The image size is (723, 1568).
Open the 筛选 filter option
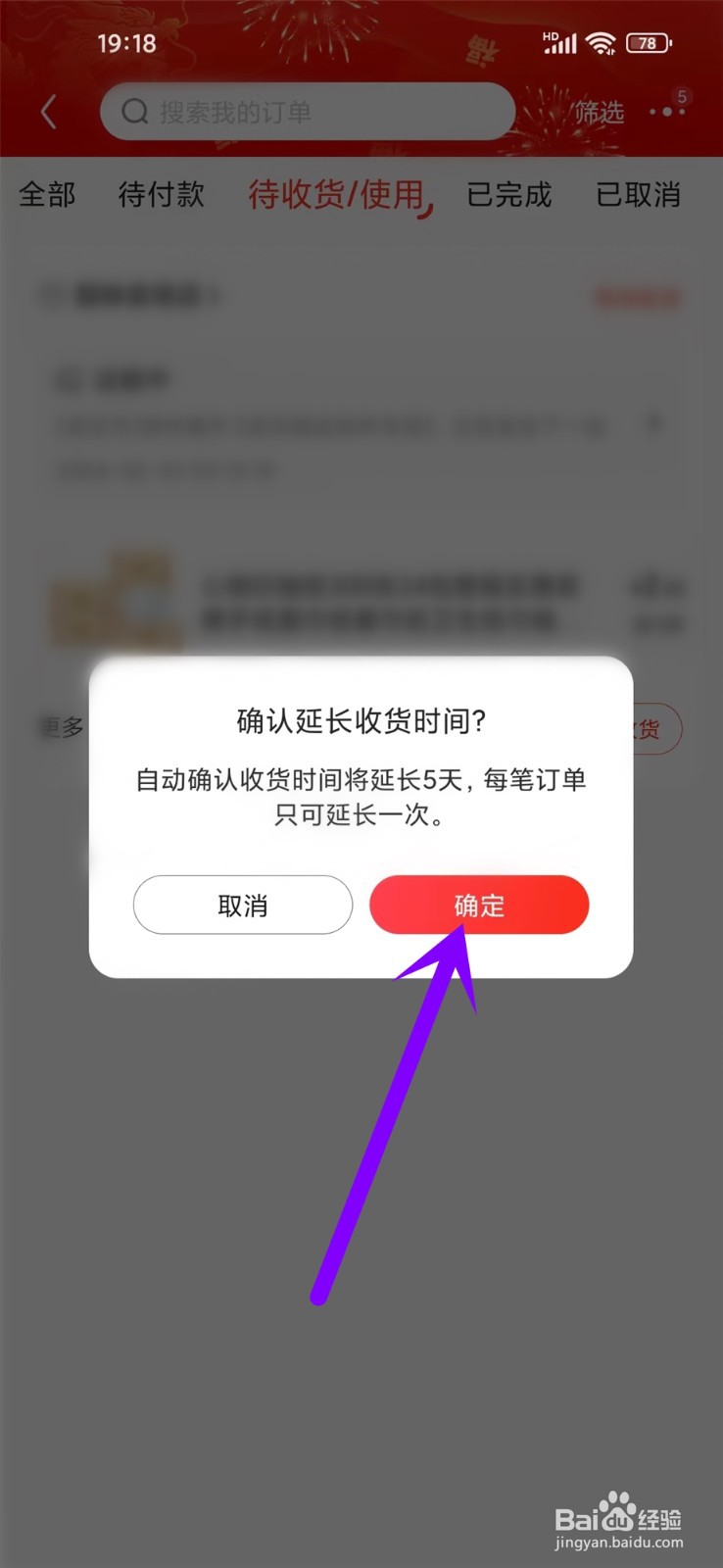599,112
